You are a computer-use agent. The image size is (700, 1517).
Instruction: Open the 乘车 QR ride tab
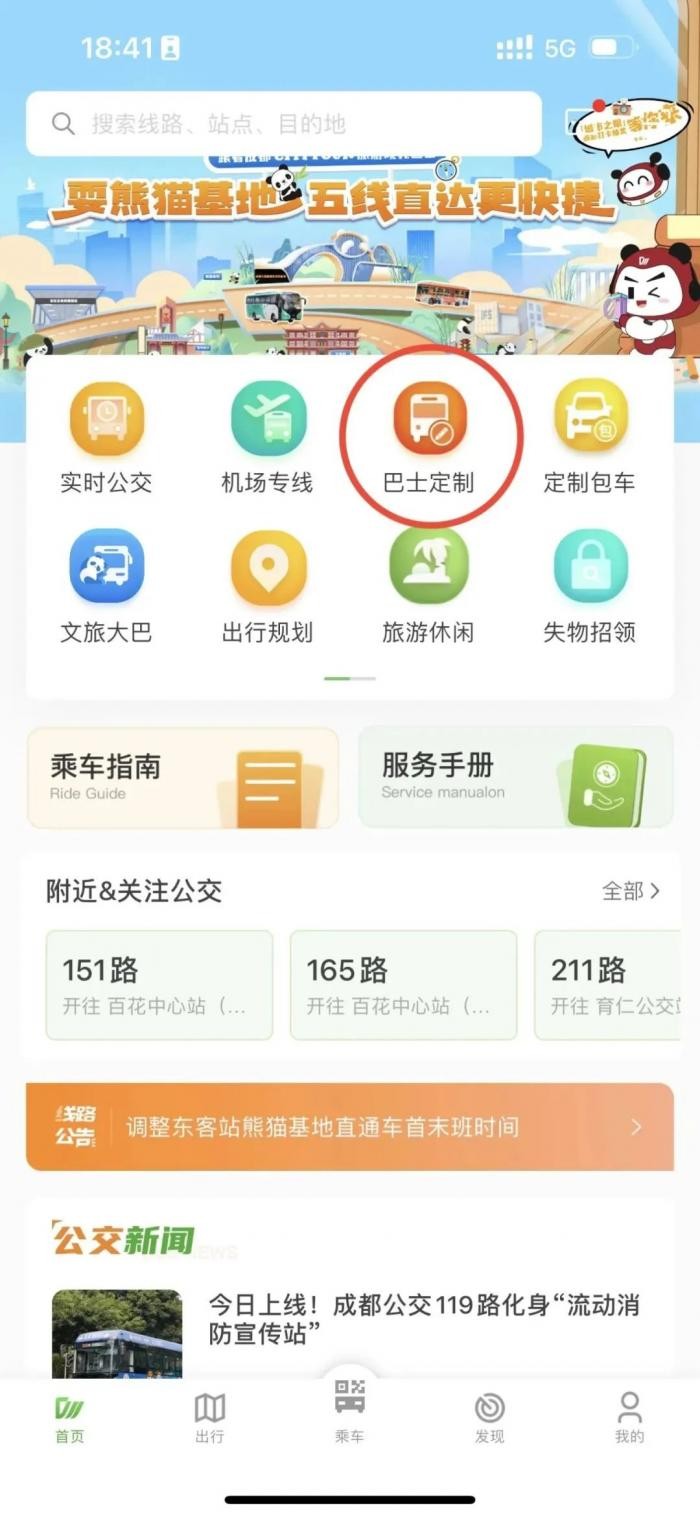coord(349,1410)
